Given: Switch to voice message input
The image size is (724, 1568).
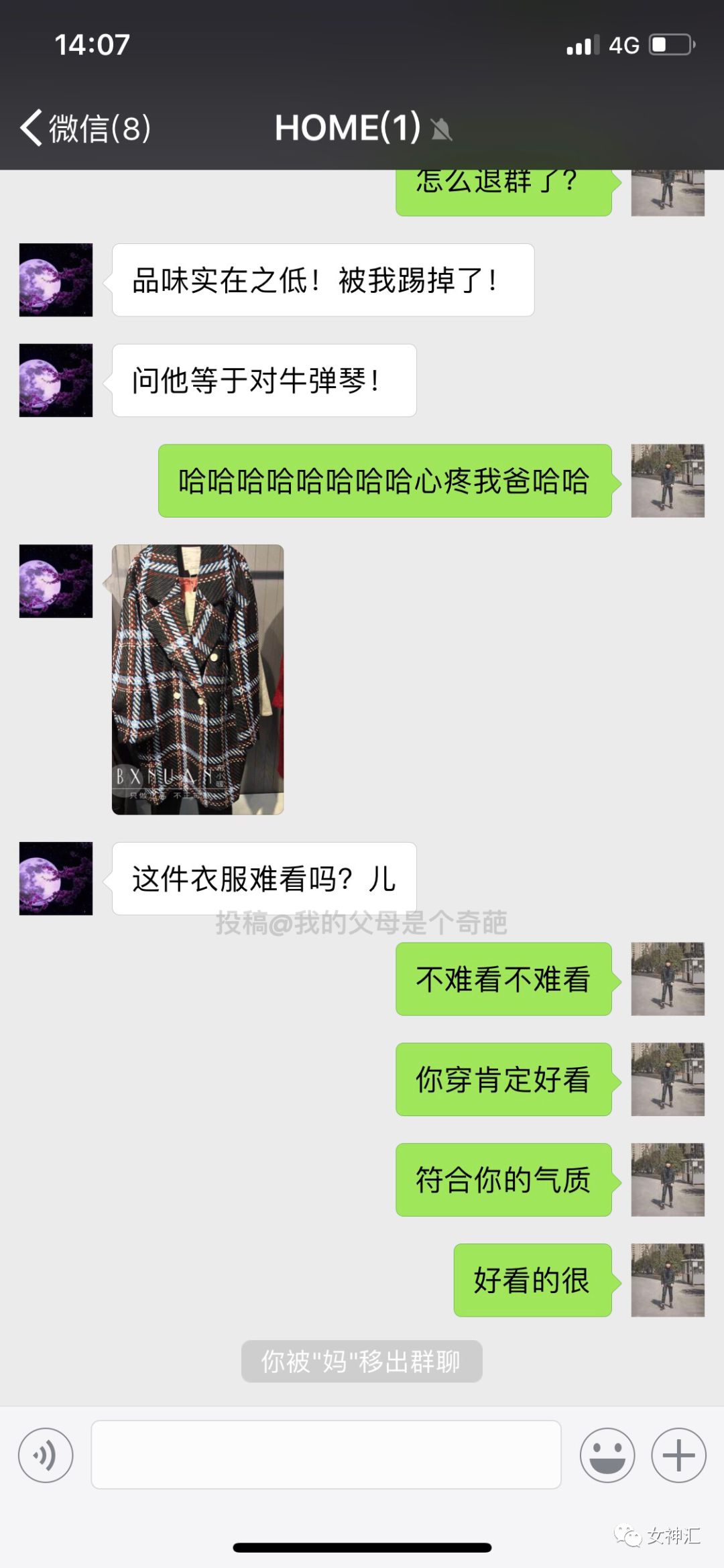Looking at the screenshot, I should point(46,1455).
